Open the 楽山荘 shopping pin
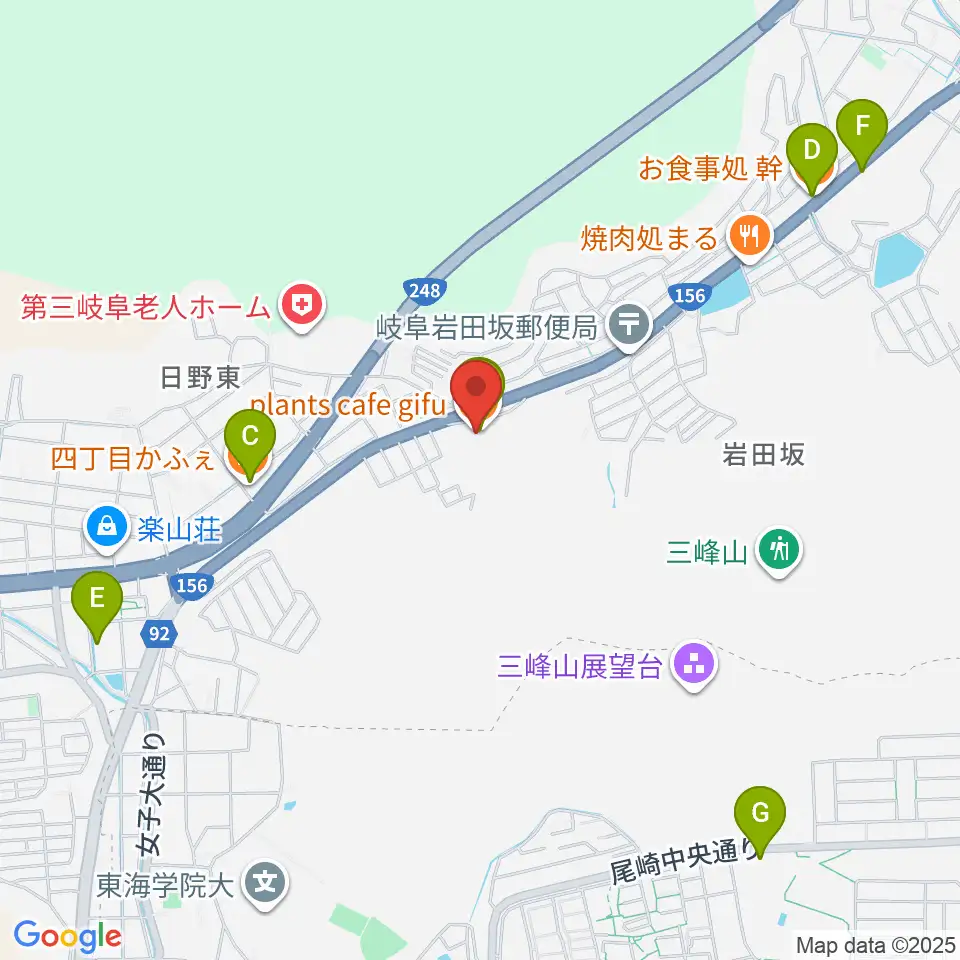This screenshot has height=960, width=960. pos(107,528)
